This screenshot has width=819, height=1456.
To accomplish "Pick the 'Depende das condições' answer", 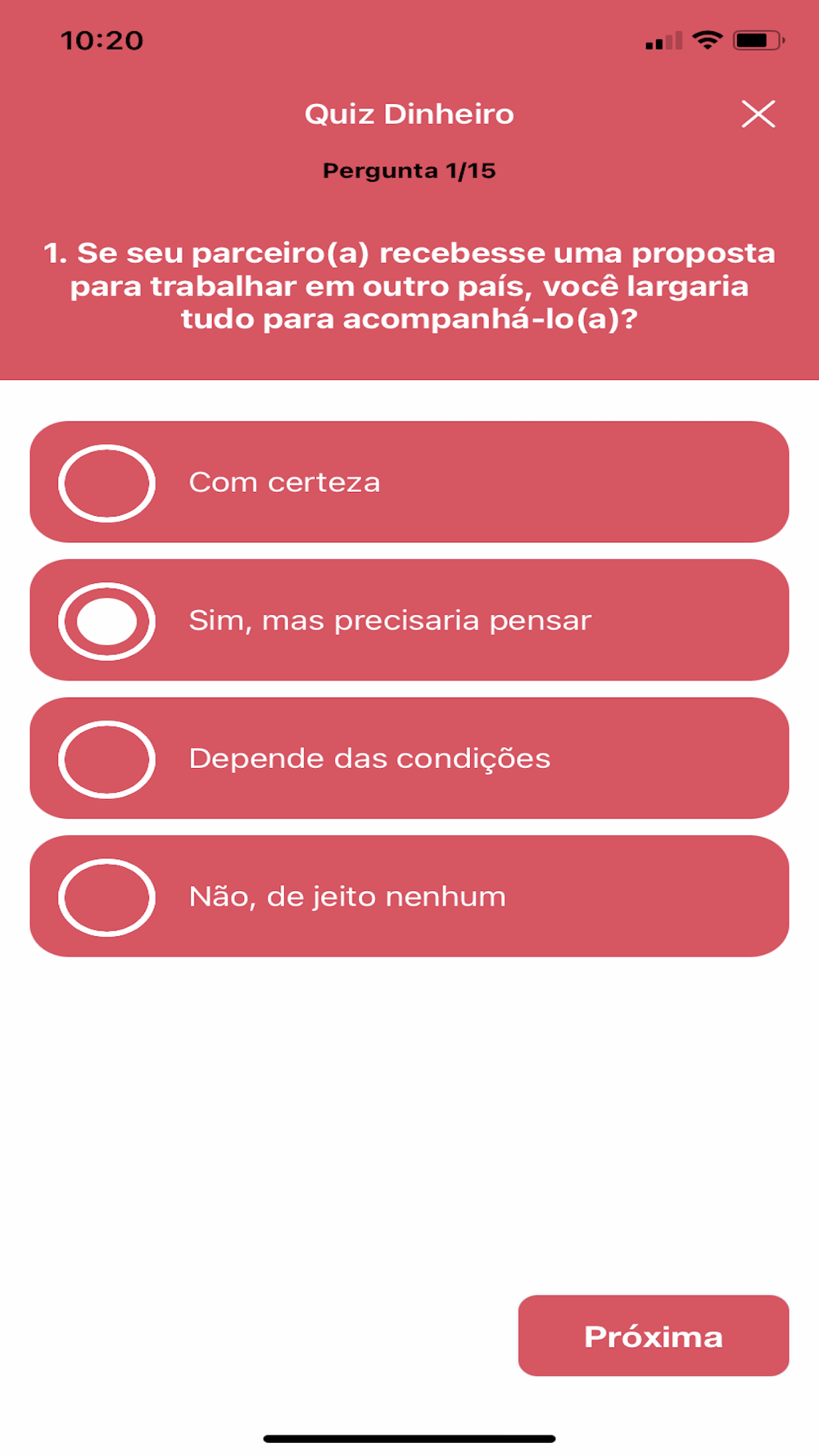I will [x=409, y=757].
